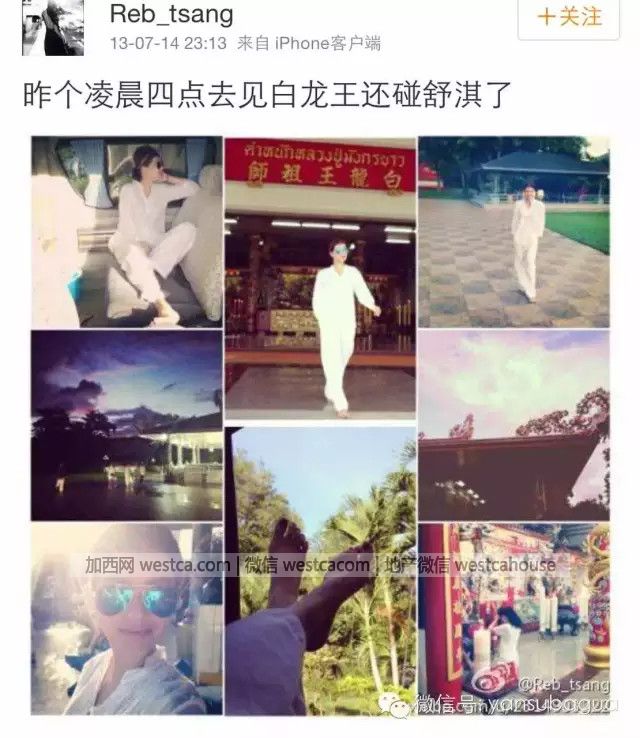
Task: Enlarge the photo collage in the post
Action: (320, 425)
